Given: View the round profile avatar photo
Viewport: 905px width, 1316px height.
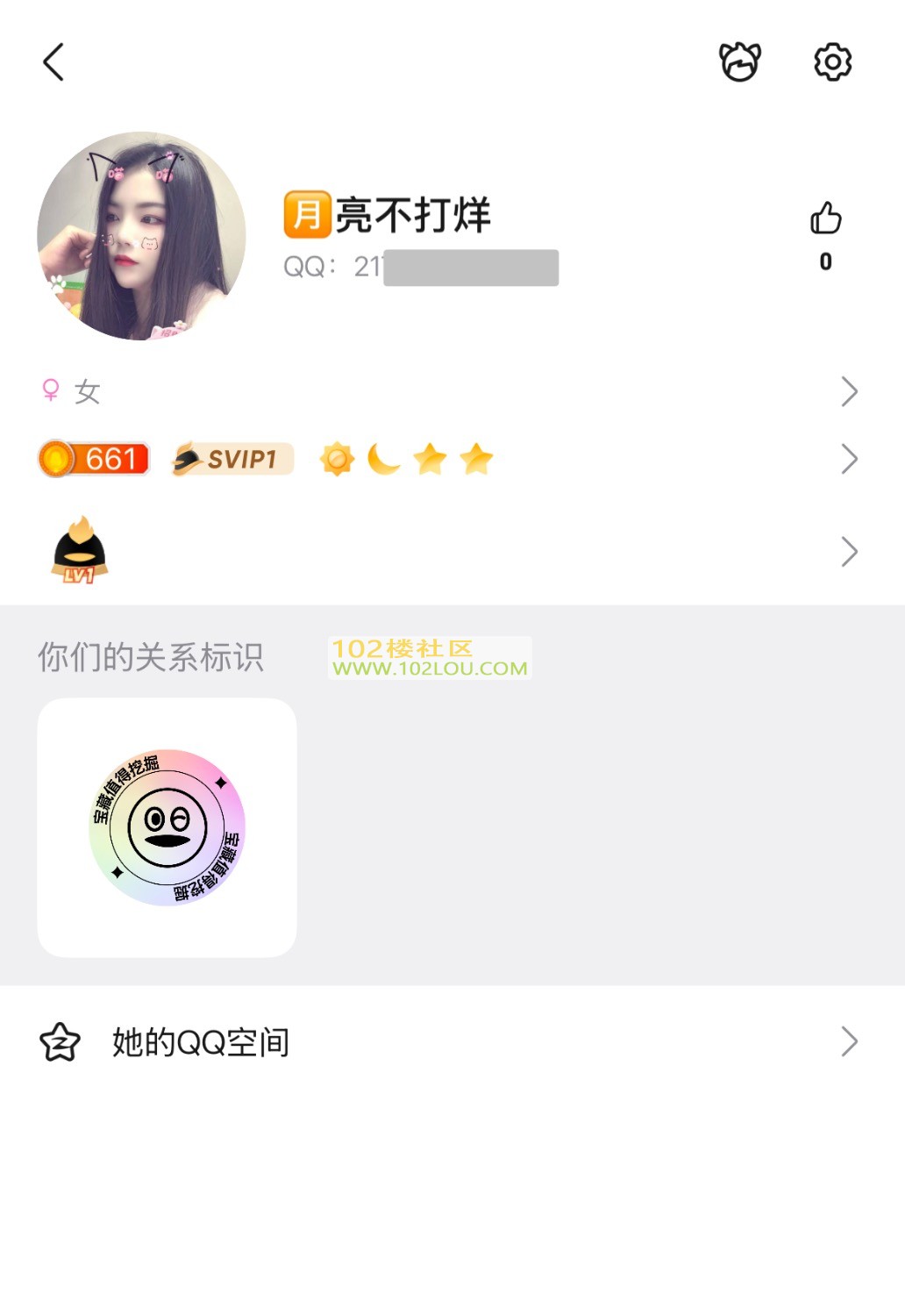Looking at the screenshot, I should 142,236.
